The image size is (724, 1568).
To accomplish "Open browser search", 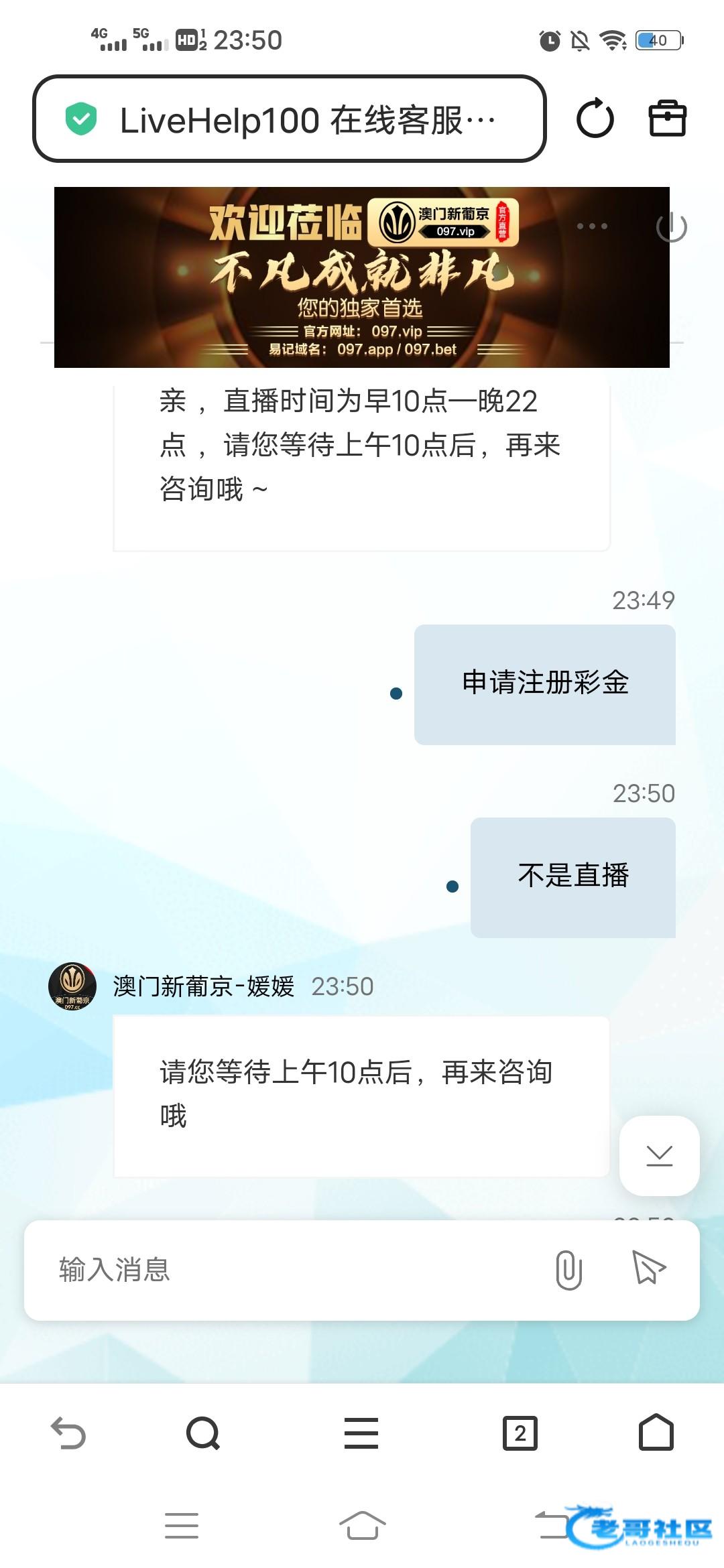I will click(x=203, y=1433).
